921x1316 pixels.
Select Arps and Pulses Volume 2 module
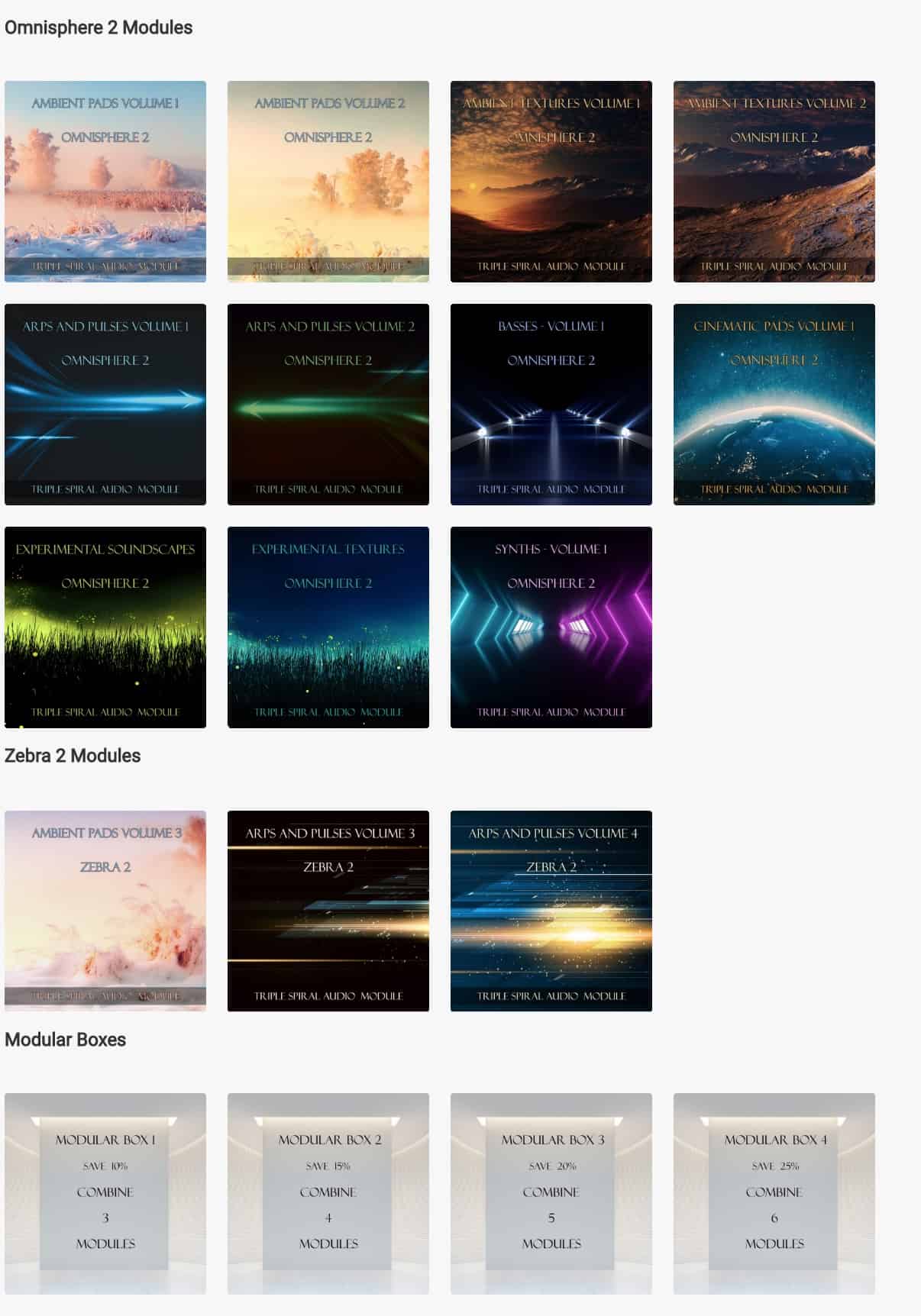click(x=328, y=405)
